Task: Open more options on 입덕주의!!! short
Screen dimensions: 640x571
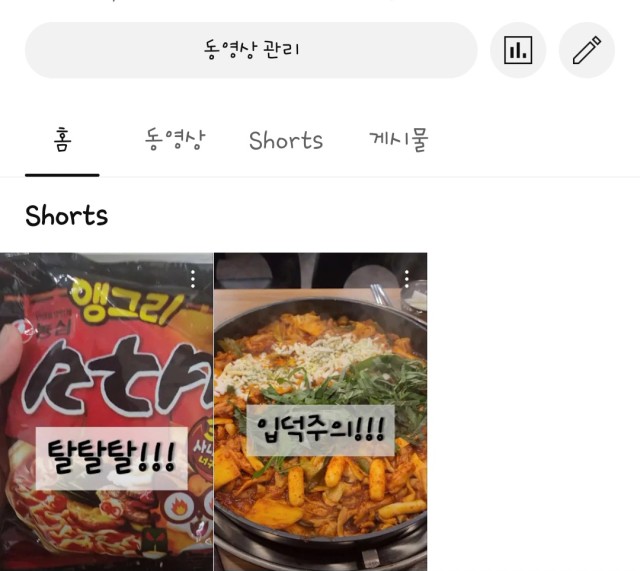Action: (x=407, y=278)
